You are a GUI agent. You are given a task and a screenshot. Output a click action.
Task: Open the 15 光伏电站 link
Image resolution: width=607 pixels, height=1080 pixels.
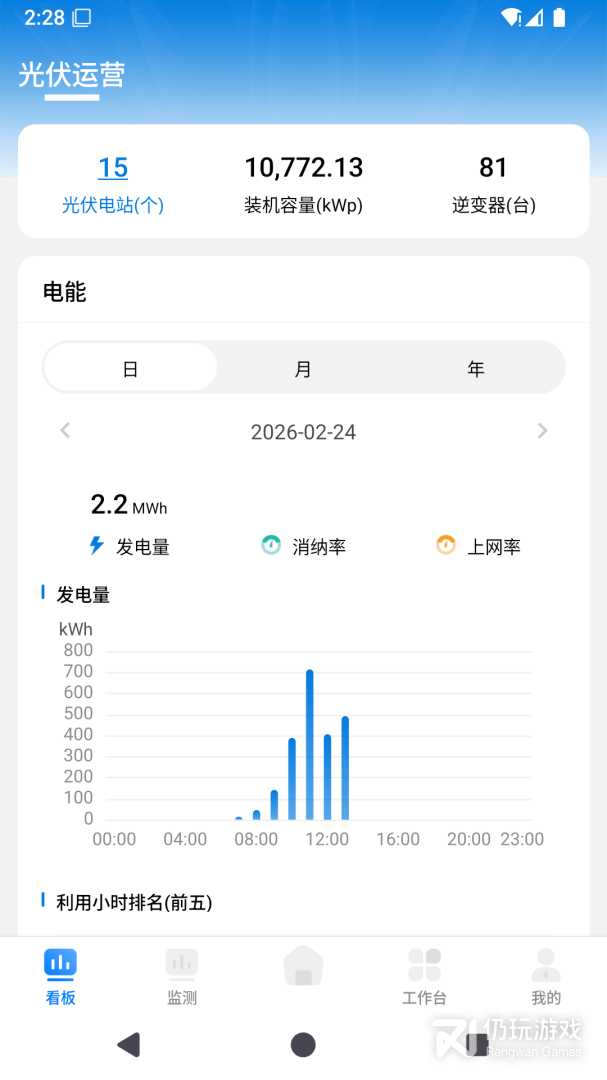tap(113, 183)
